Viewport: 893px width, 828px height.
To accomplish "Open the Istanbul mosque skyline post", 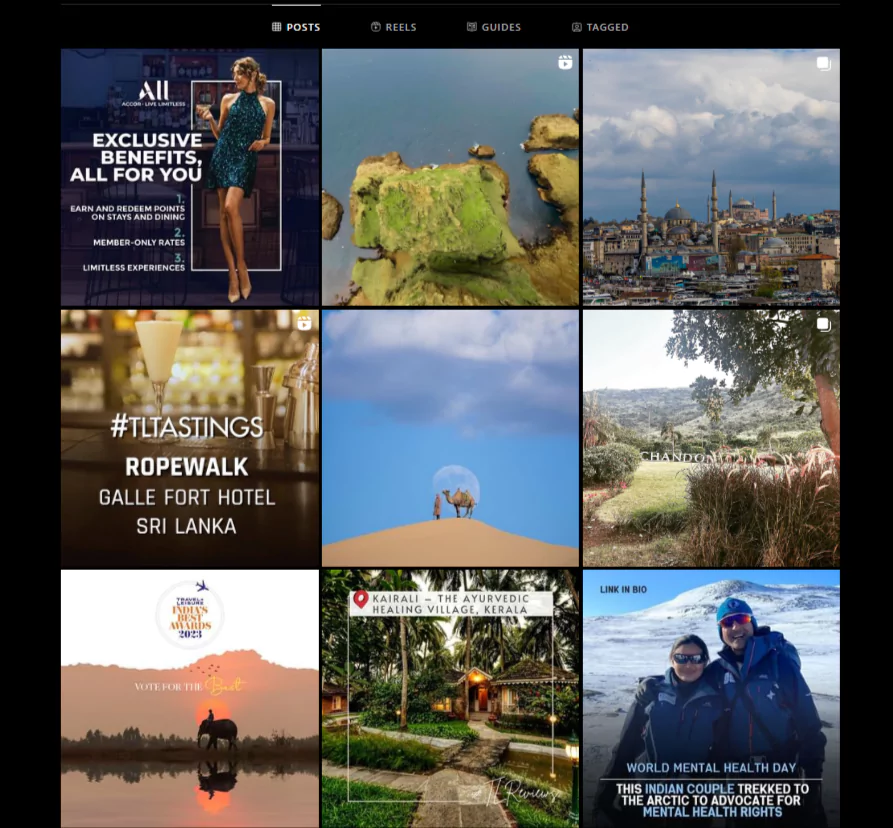I will coord(711,177).
